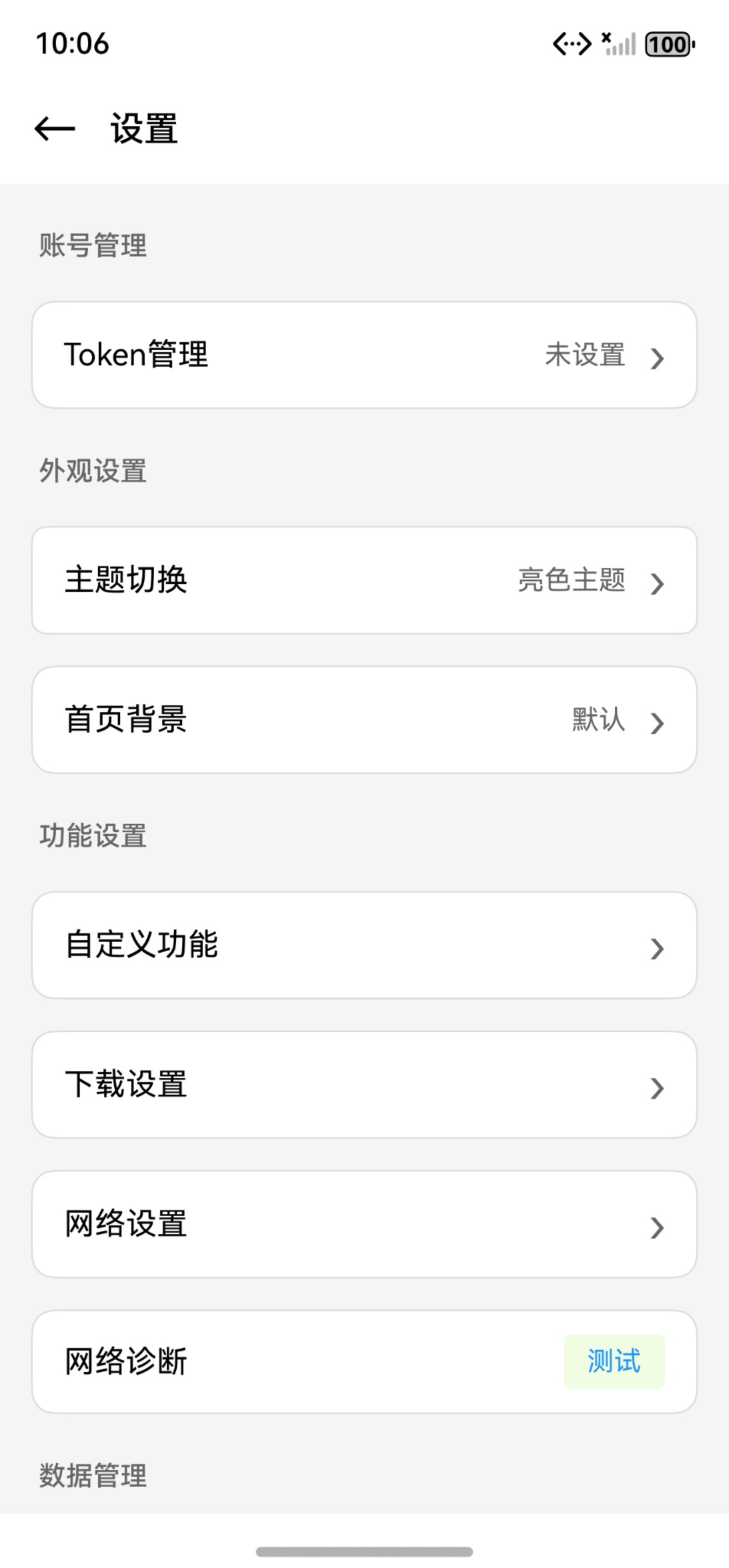Screen dimensions: 729x1568
Task: Open Token管理 under 账号管理
Action: pyautogui.click(x=364, y=356)
